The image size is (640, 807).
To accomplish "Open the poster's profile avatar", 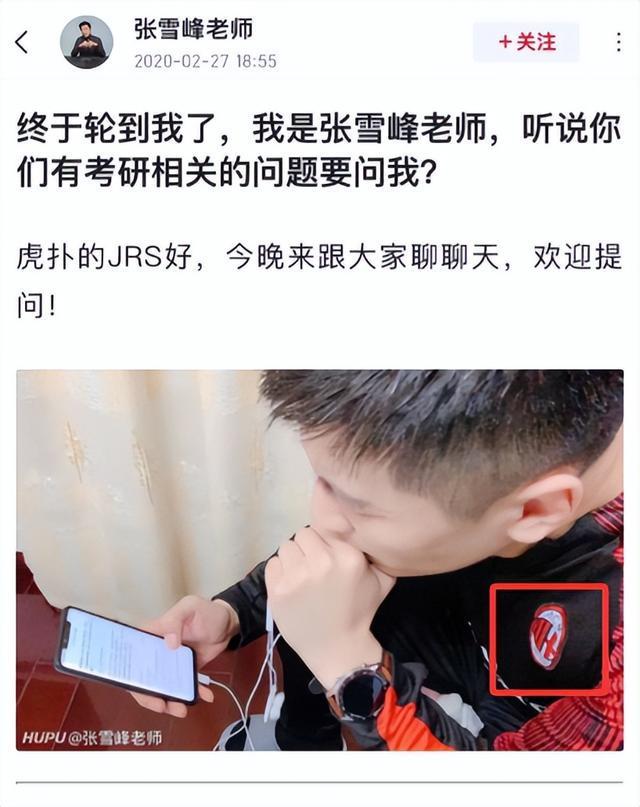I will [x=87, y=42].
